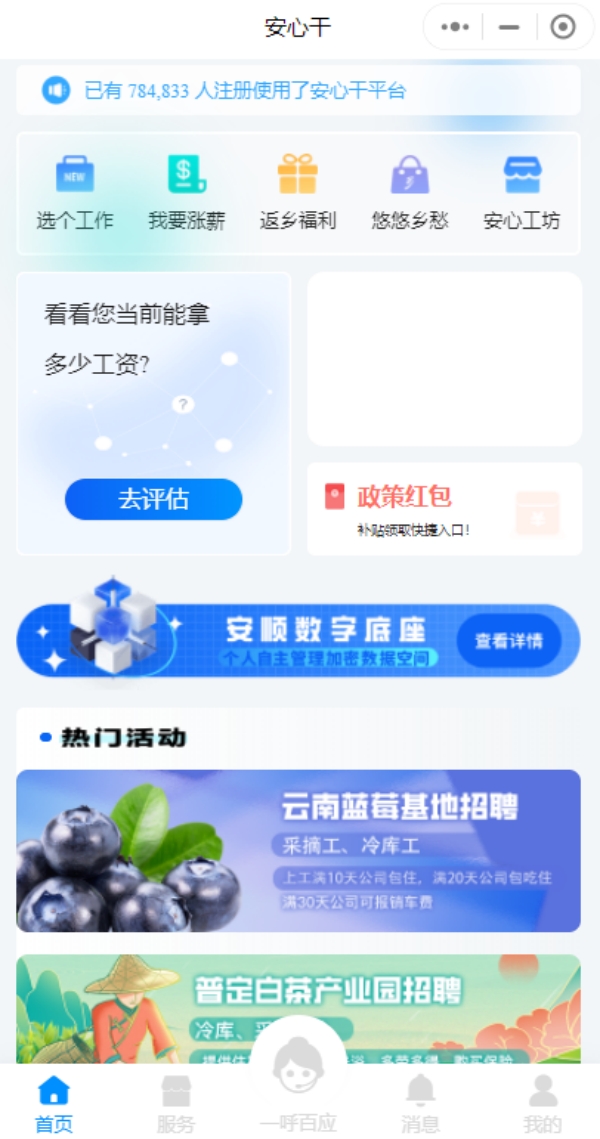Image resolution: width=600 pixels, height=1139 pixels.
Task: Open 安心工坊 shortcut
Action: coord(521,193)
